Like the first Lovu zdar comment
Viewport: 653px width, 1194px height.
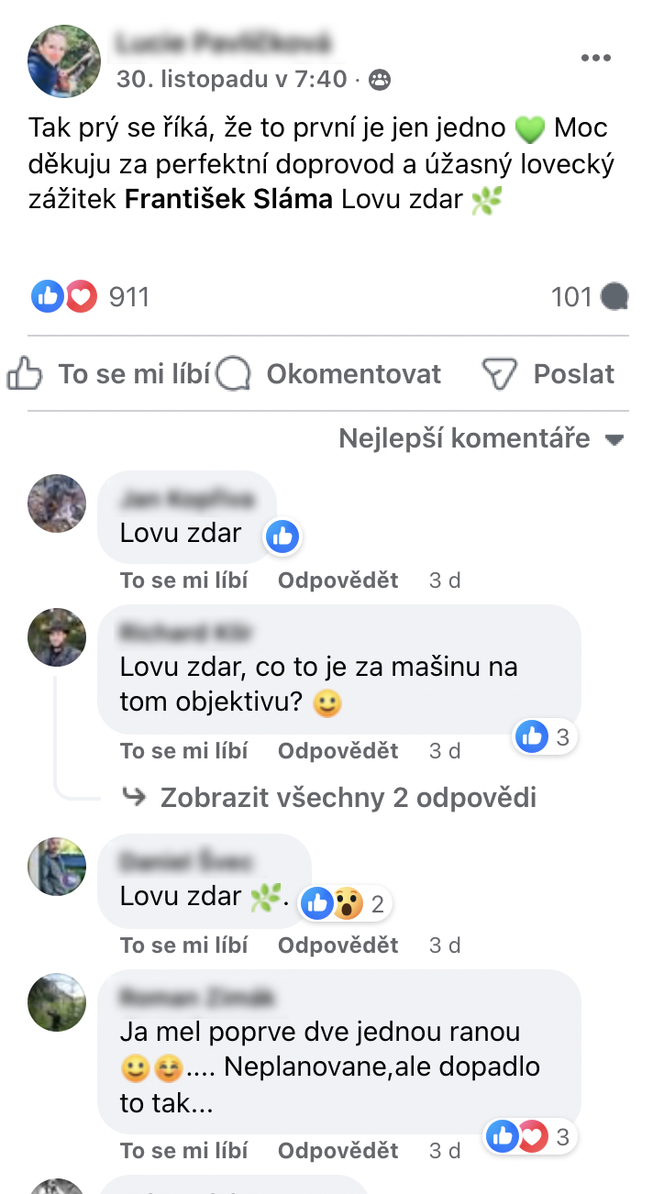pos(183,580)
